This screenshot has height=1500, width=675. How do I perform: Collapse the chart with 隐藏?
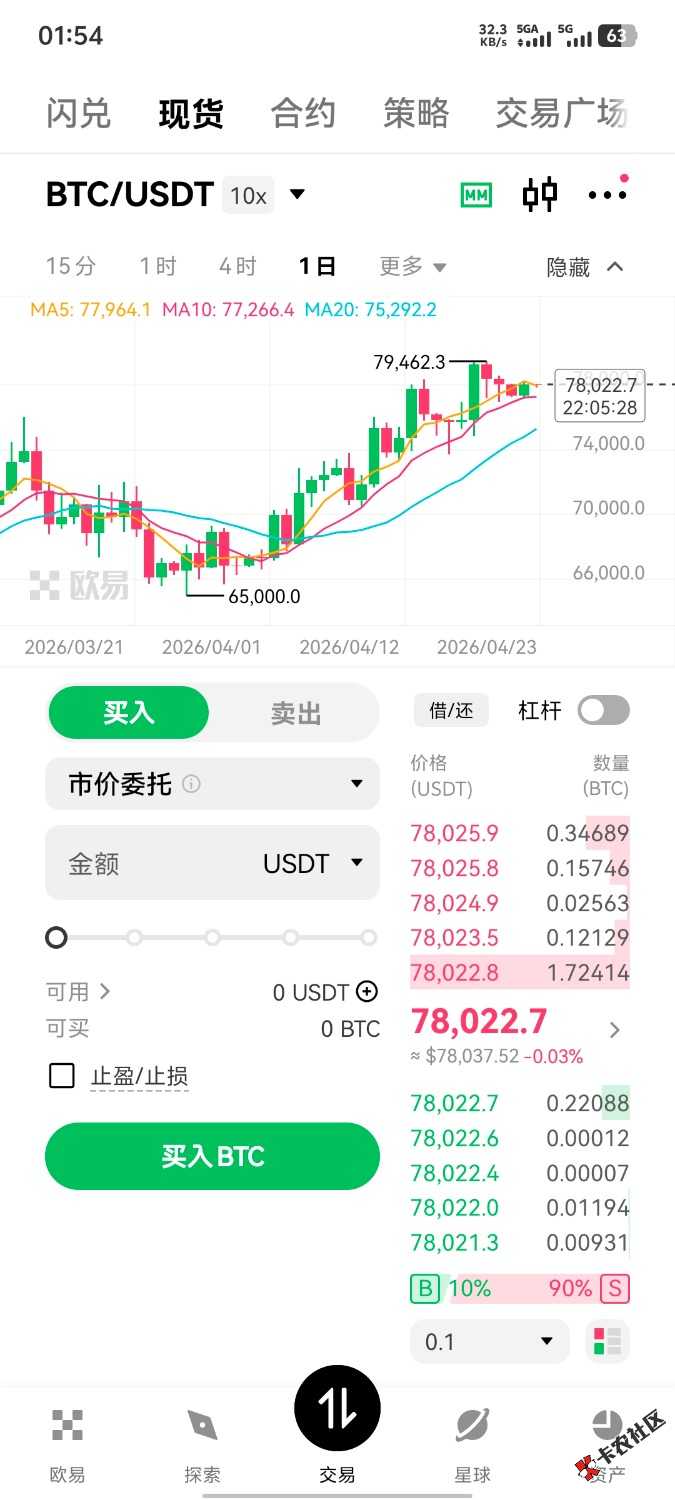[x=585, y=267]
